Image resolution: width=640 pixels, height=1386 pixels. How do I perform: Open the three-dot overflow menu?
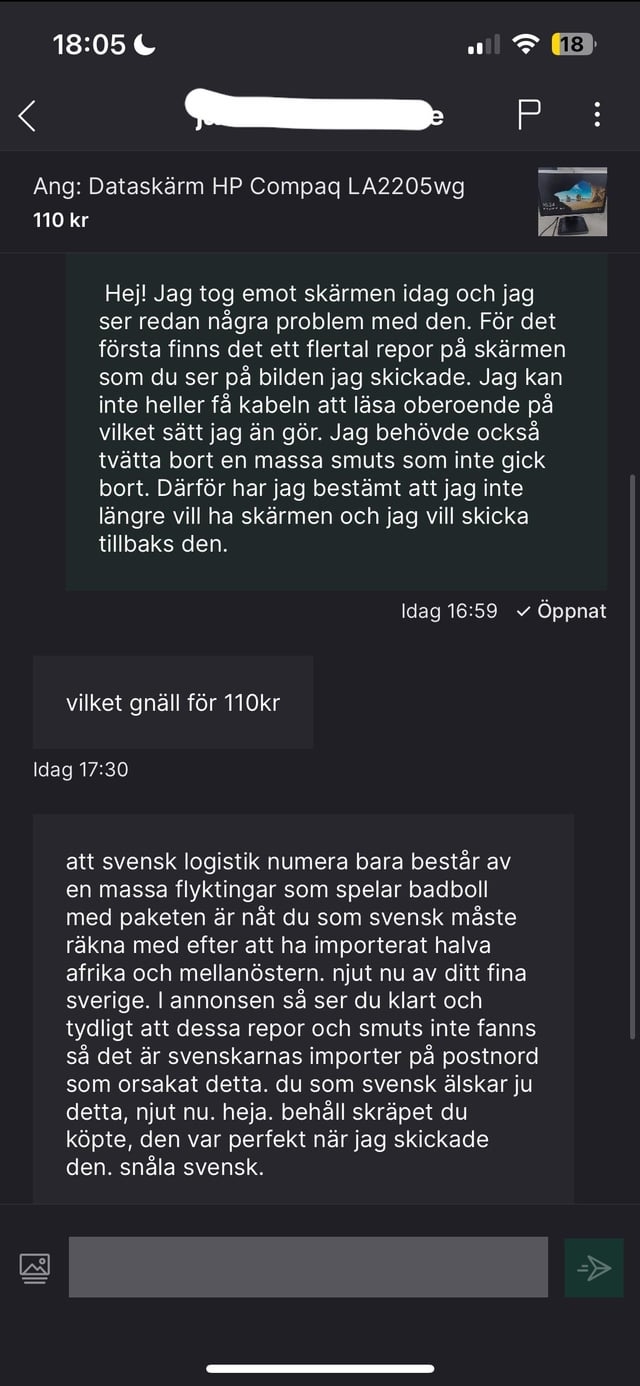pyautogui.click(x=597, y=115)
